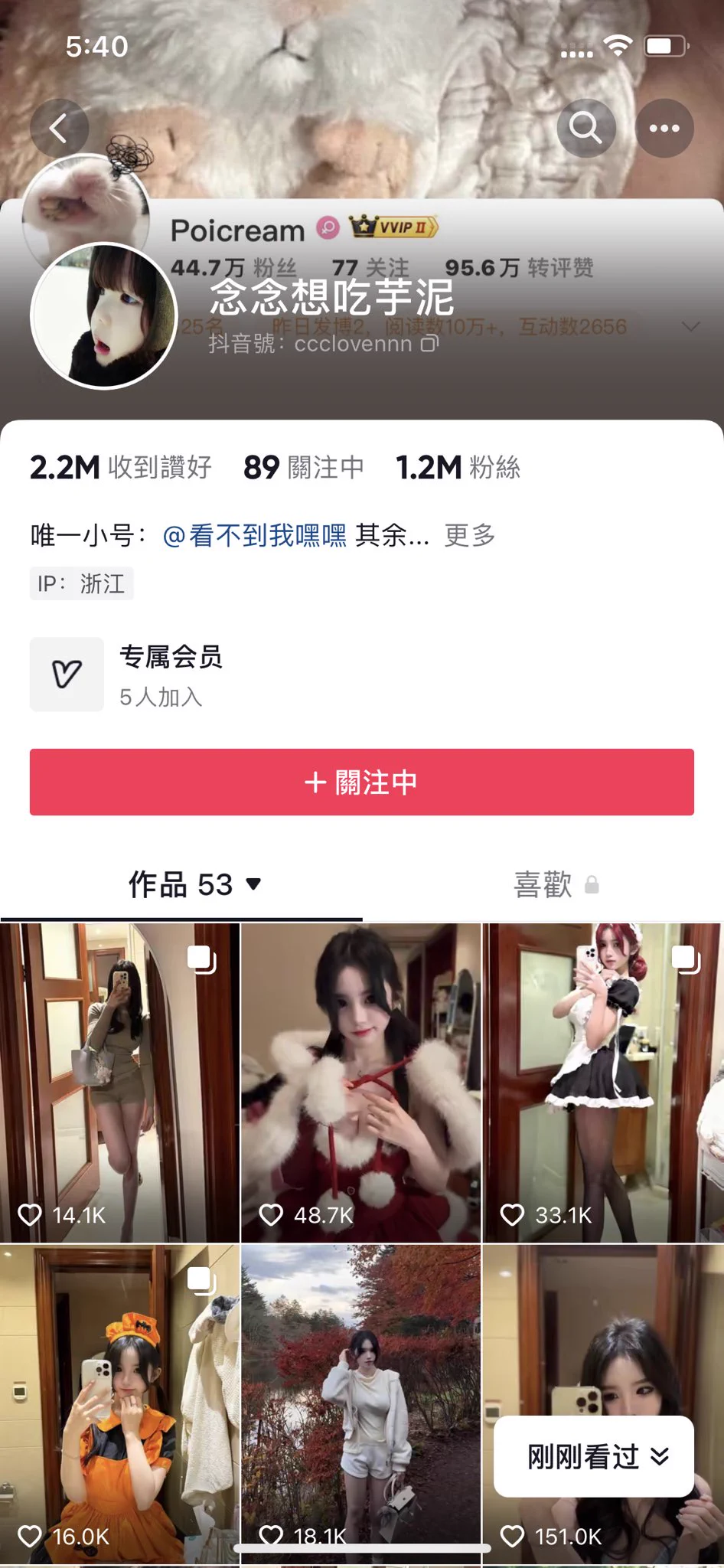Open the video with 48.7K likes
This screenshot has height=1568, width=724.
[x=361, y=1081]
